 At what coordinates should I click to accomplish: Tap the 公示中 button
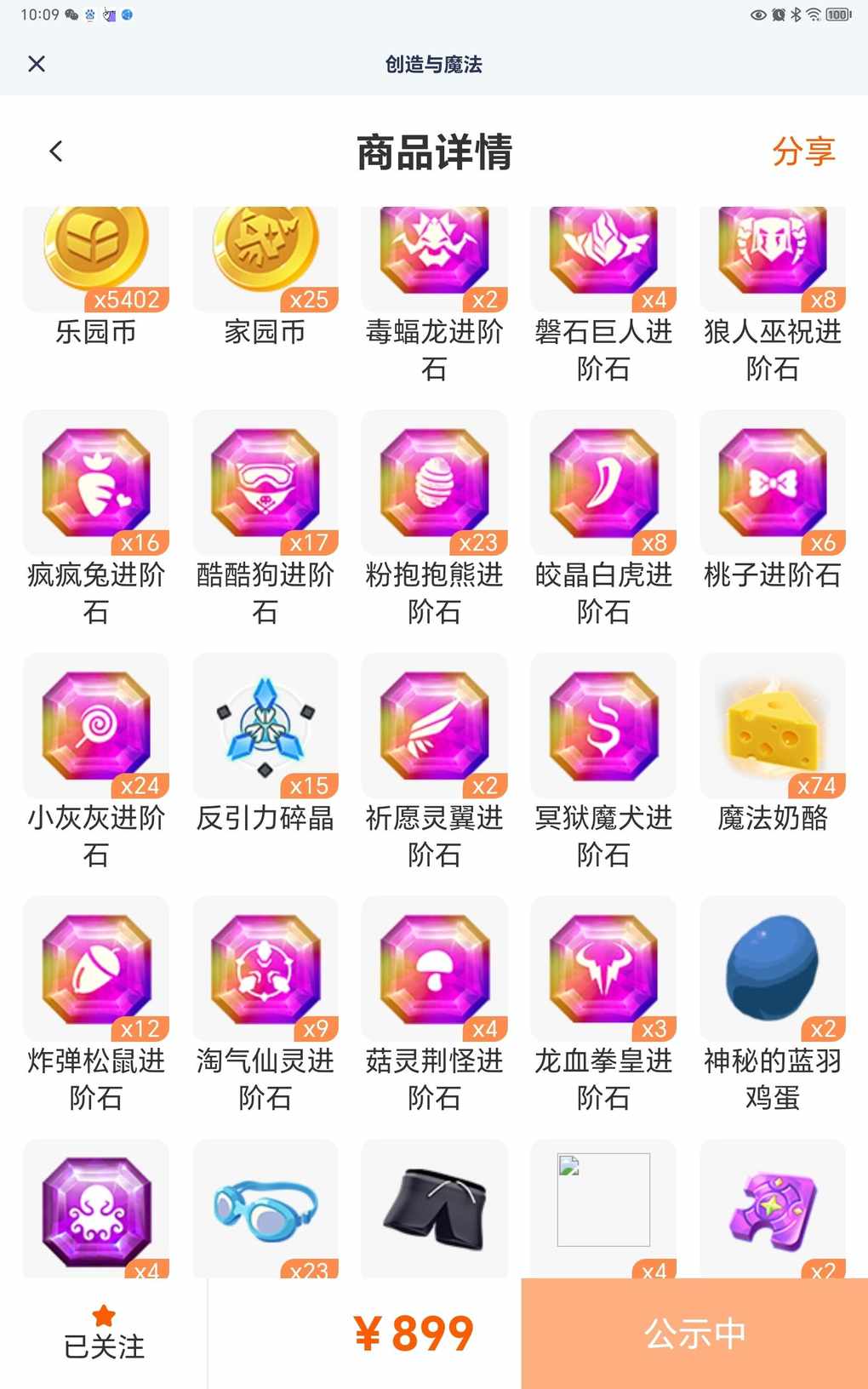pos(694,1334)
